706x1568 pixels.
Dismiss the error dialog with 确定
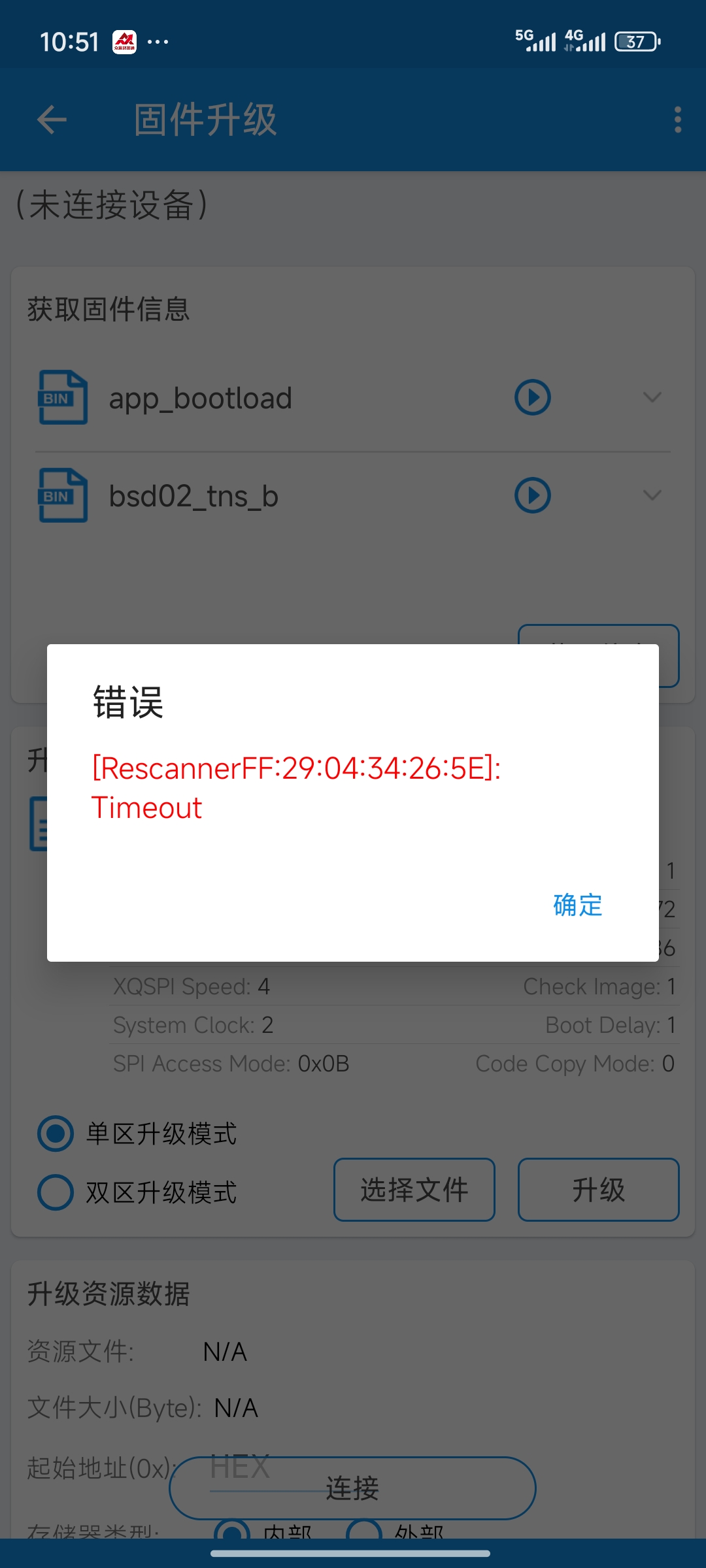point(577,906)
